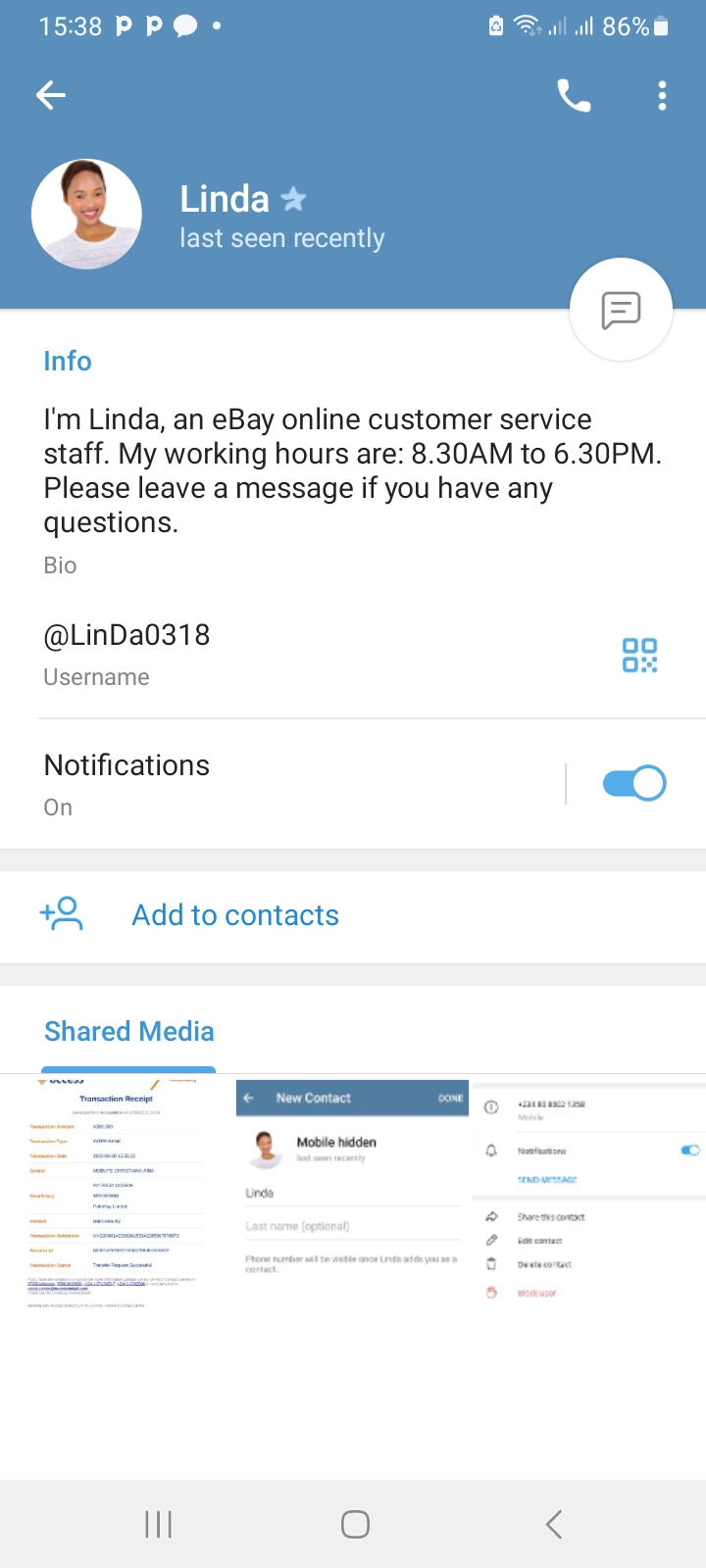Show recent apps from the navigation bar

(158, 1524)
